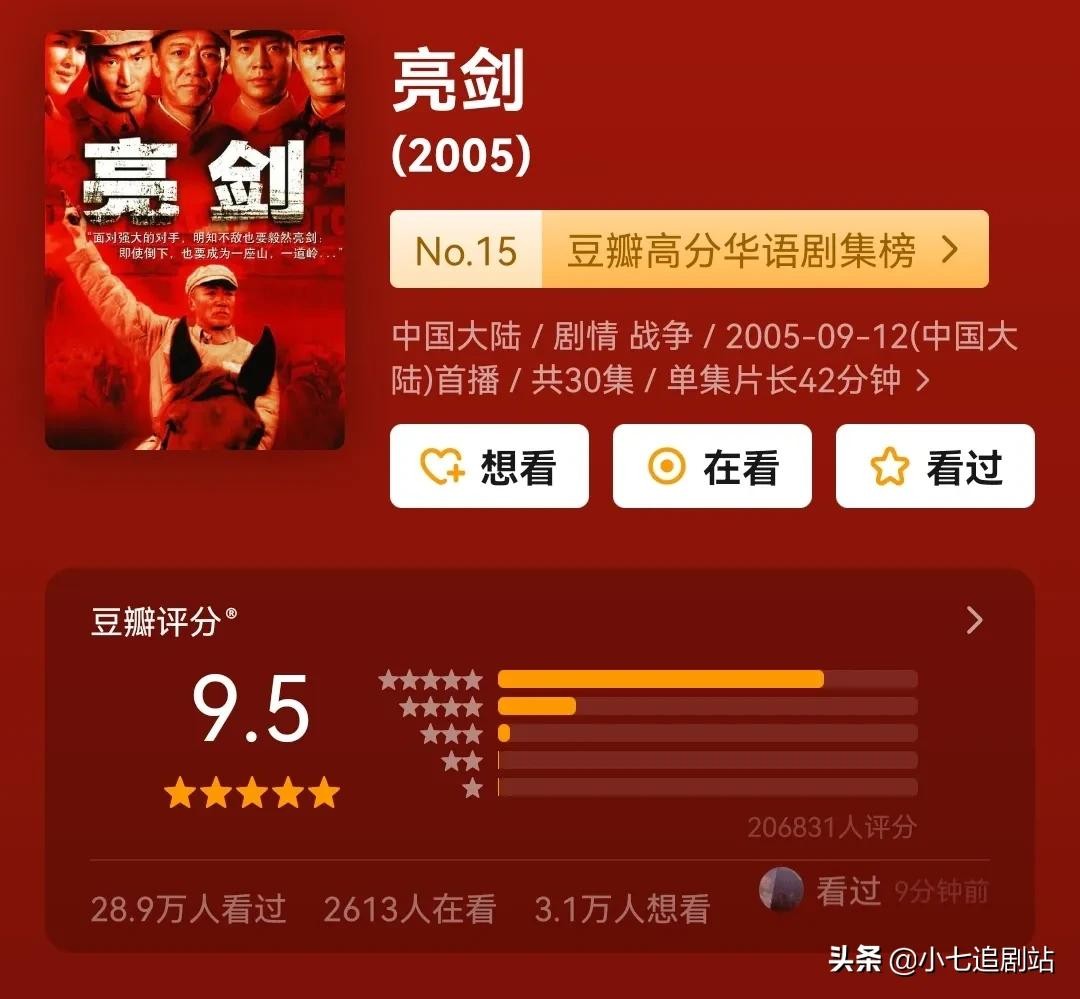Mark the show as 在看
Screen dimensions: 1080x999
click(x=712, y=466)
